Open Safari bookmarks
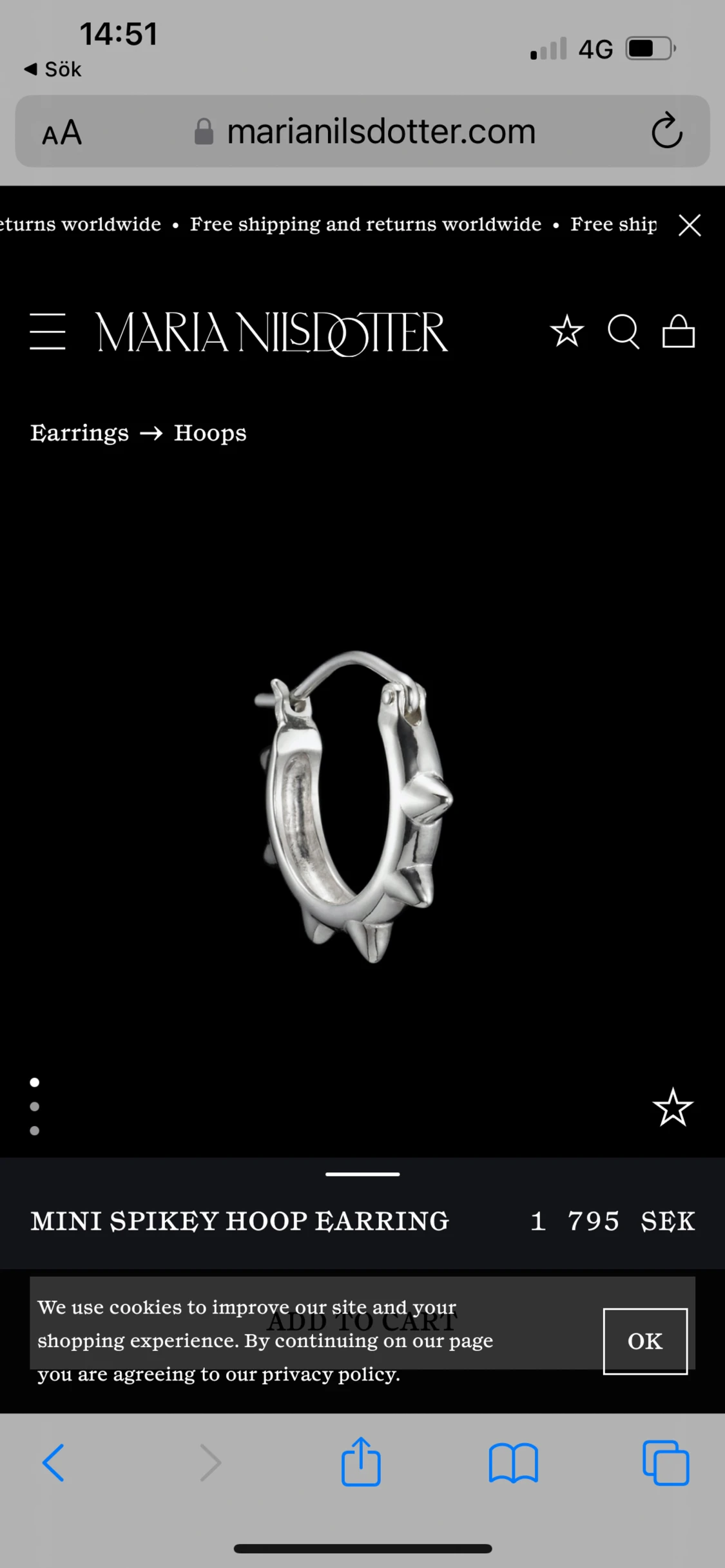Image resolution: width=725 pixels, height=1568 pixels. (513, 1463)
